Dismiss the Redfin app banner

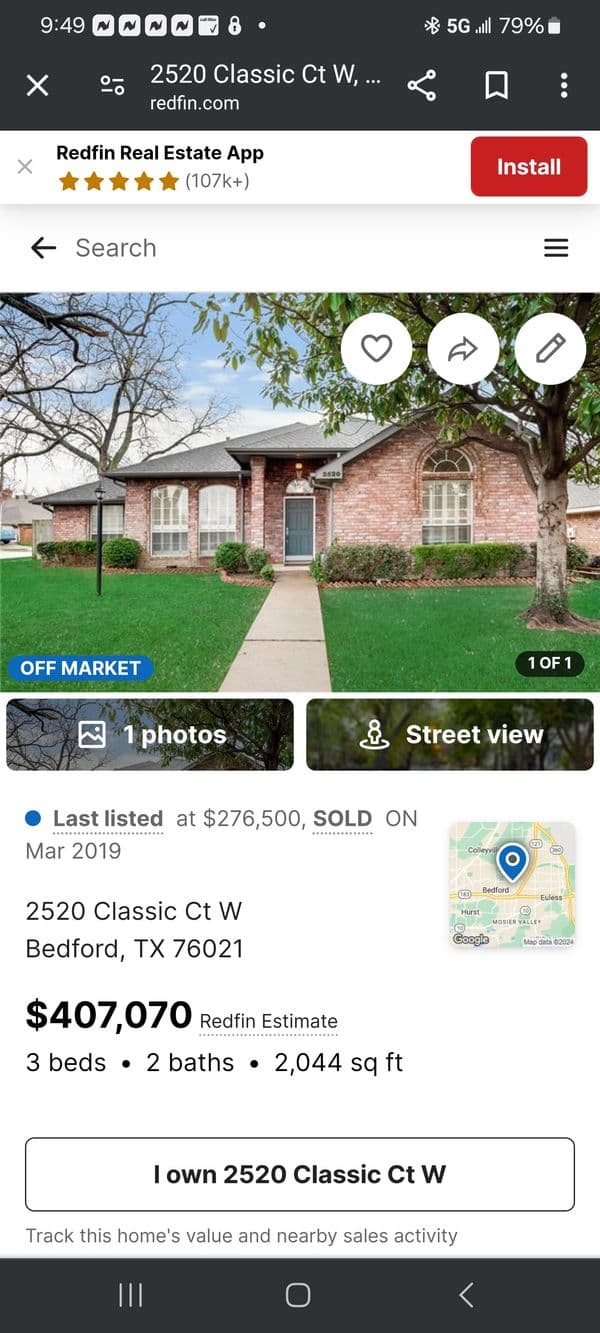pos(25,167)
